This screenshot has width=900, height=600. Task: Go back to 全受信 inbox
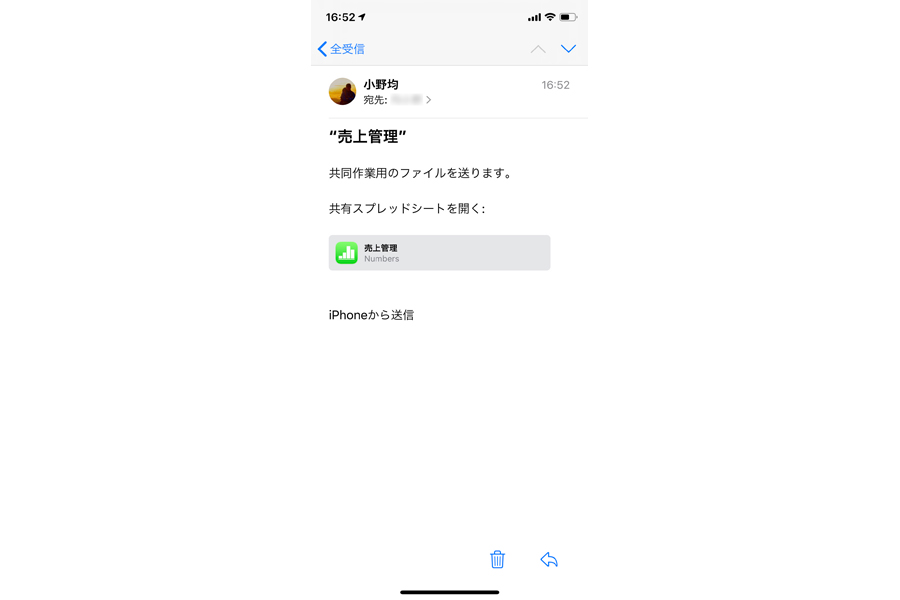(341, 49)
